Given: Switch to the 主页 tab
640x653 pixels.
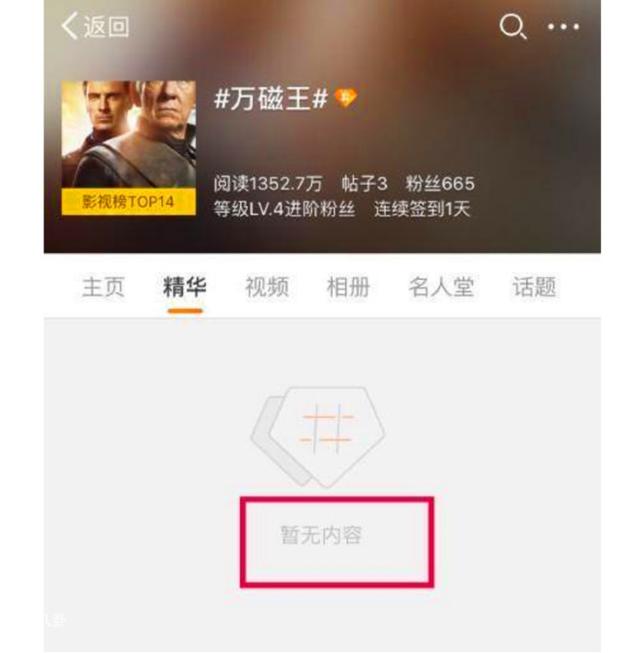Looking at the screenshot, I should pos(103,287).
